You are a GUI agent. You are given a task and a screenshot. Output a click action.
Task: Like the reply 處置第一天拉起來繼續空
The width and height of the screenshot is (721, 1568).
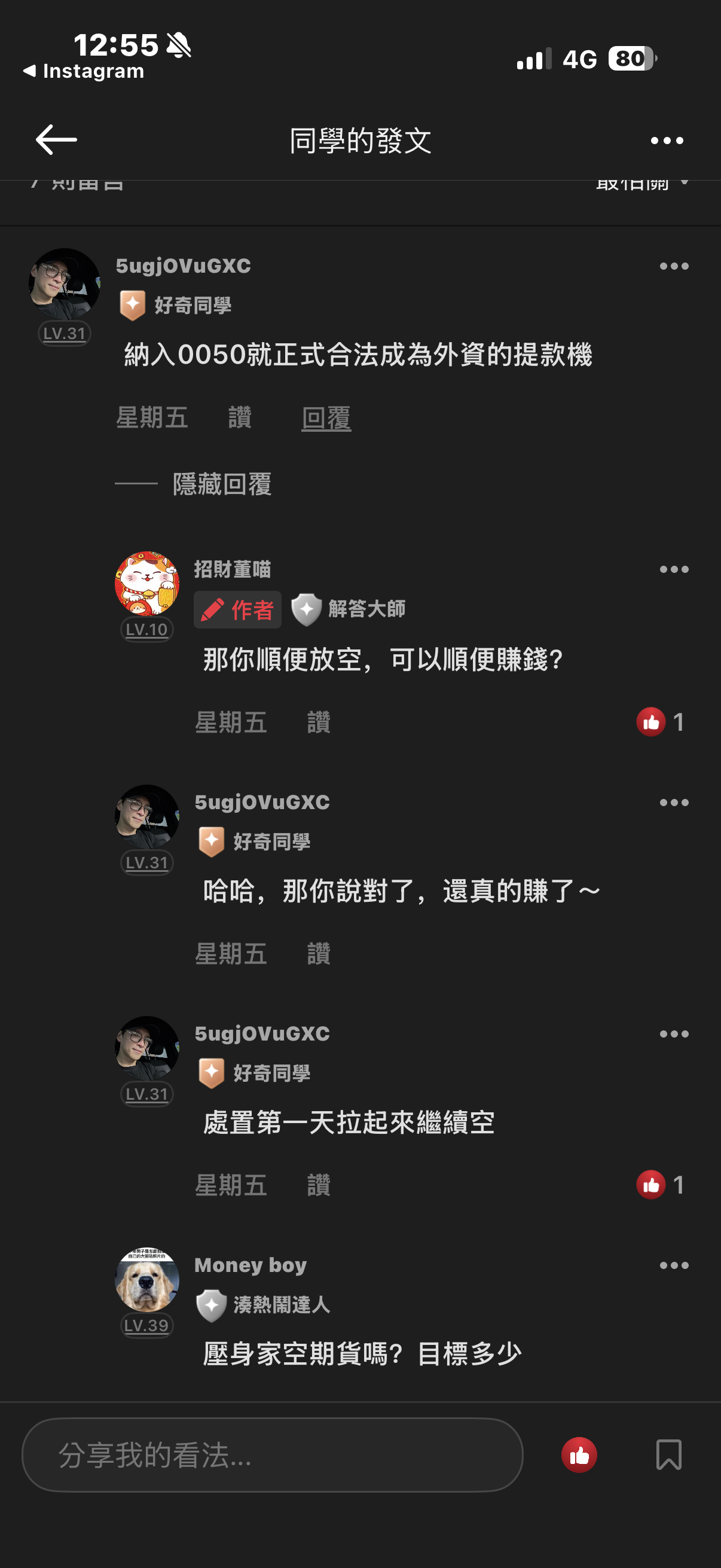coord(318,1185)
